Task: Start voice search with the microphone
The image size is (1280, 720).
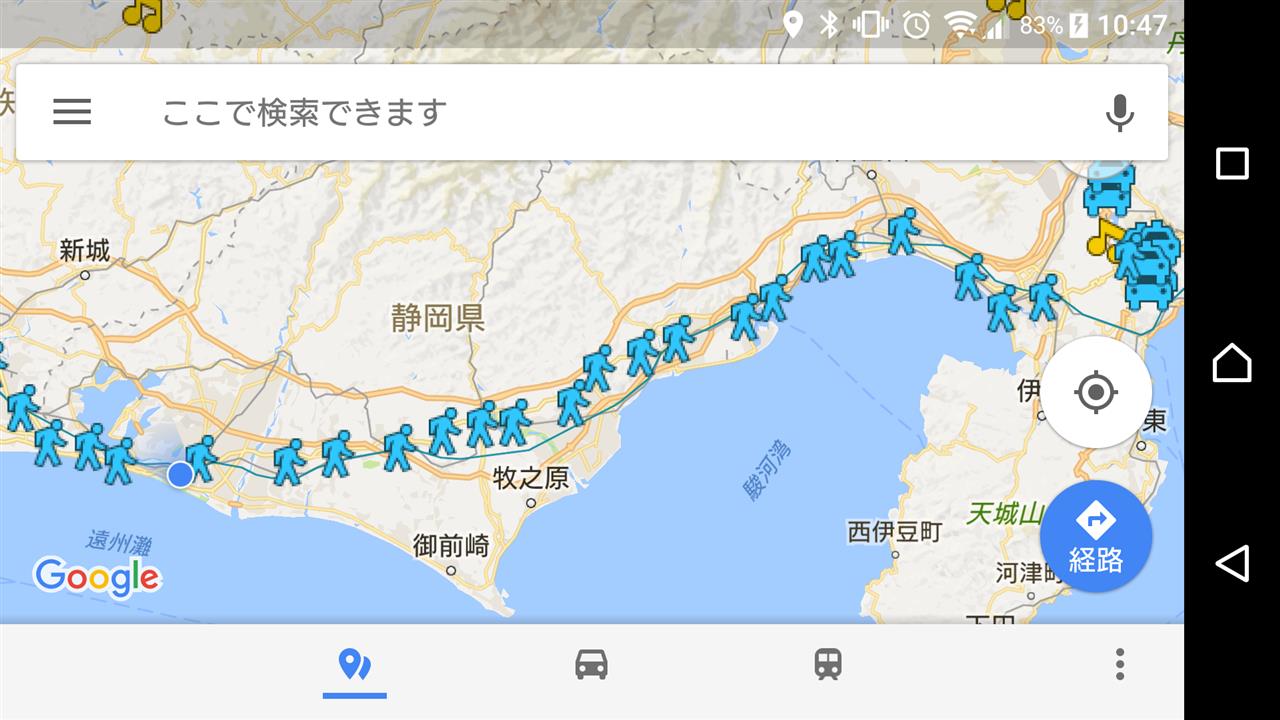Action: pos(1120,112)
